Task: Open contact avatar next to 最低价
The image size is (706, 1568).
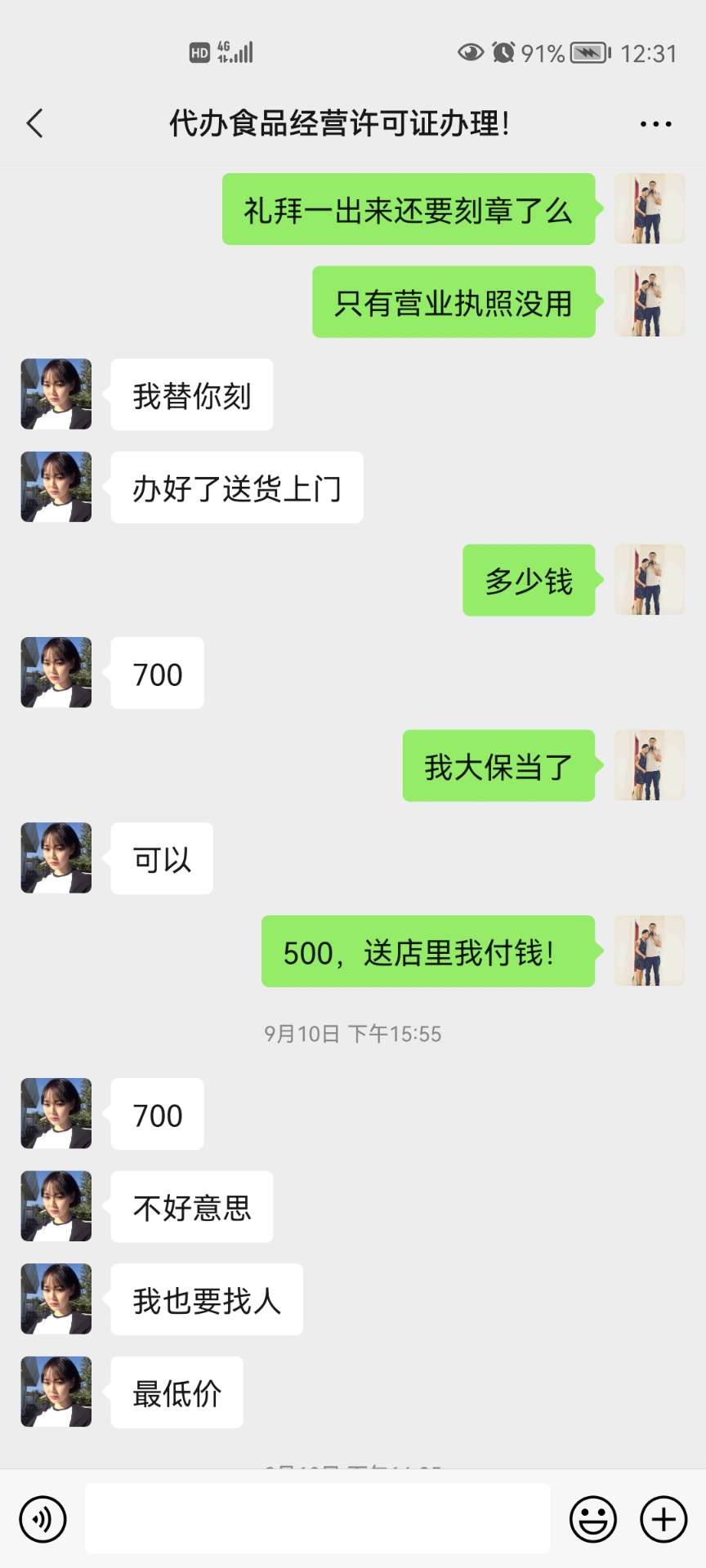Action: 56,1392
